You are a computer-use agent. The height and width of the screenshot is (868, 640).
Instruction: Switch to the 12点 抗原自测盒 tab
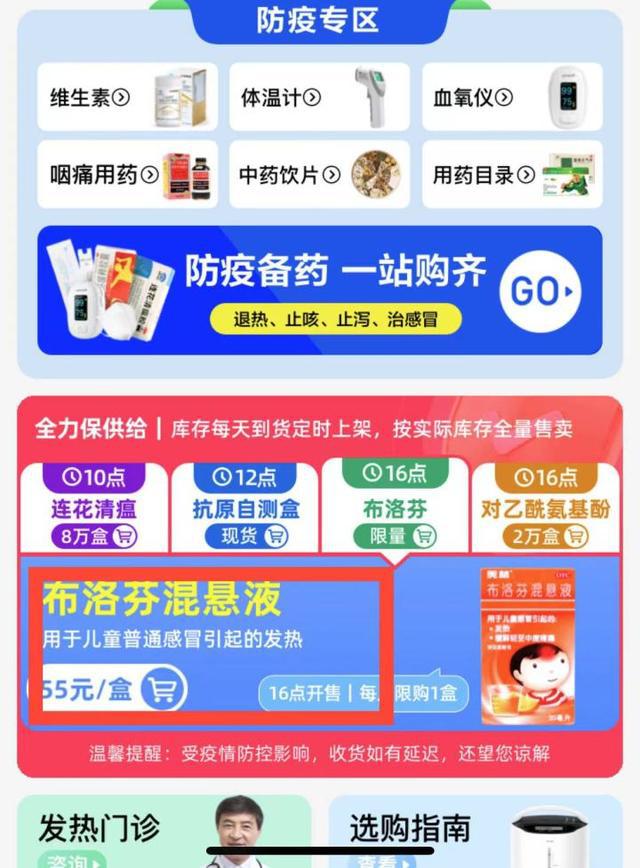coord(245,506)
